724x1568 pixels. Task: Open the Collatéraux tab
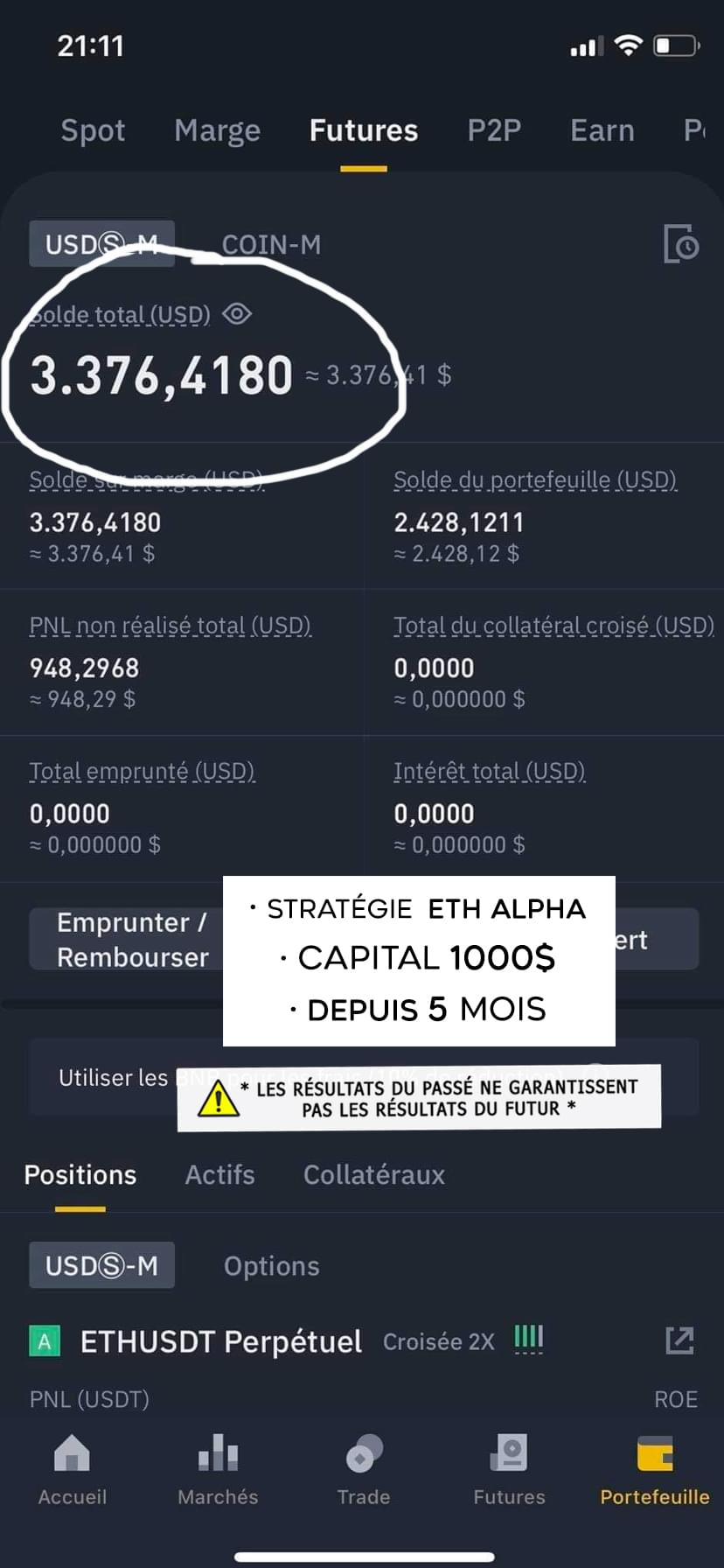click(373, 1174)
